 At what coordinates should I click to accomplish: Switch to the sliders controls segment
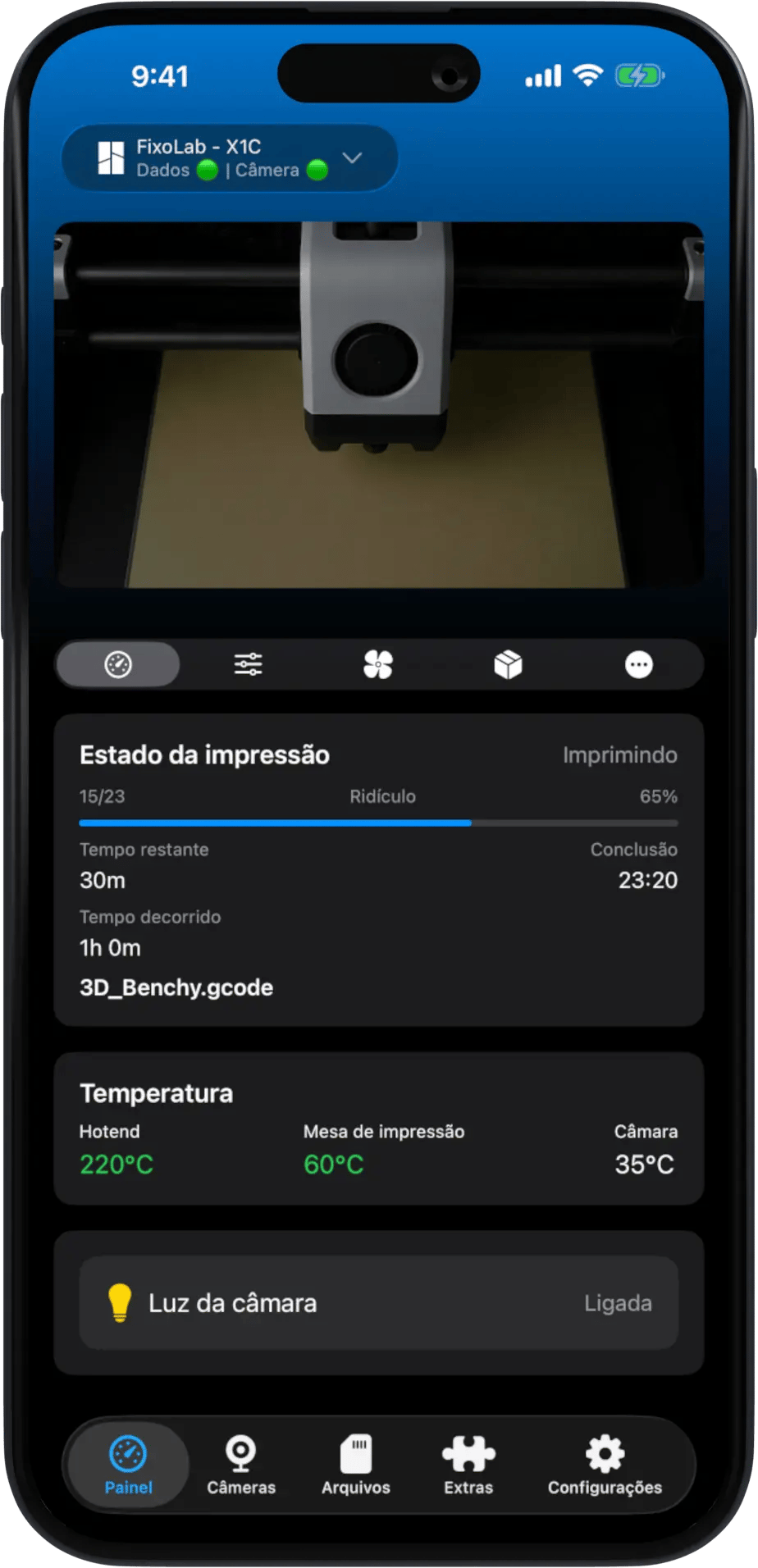coord(248,664)
